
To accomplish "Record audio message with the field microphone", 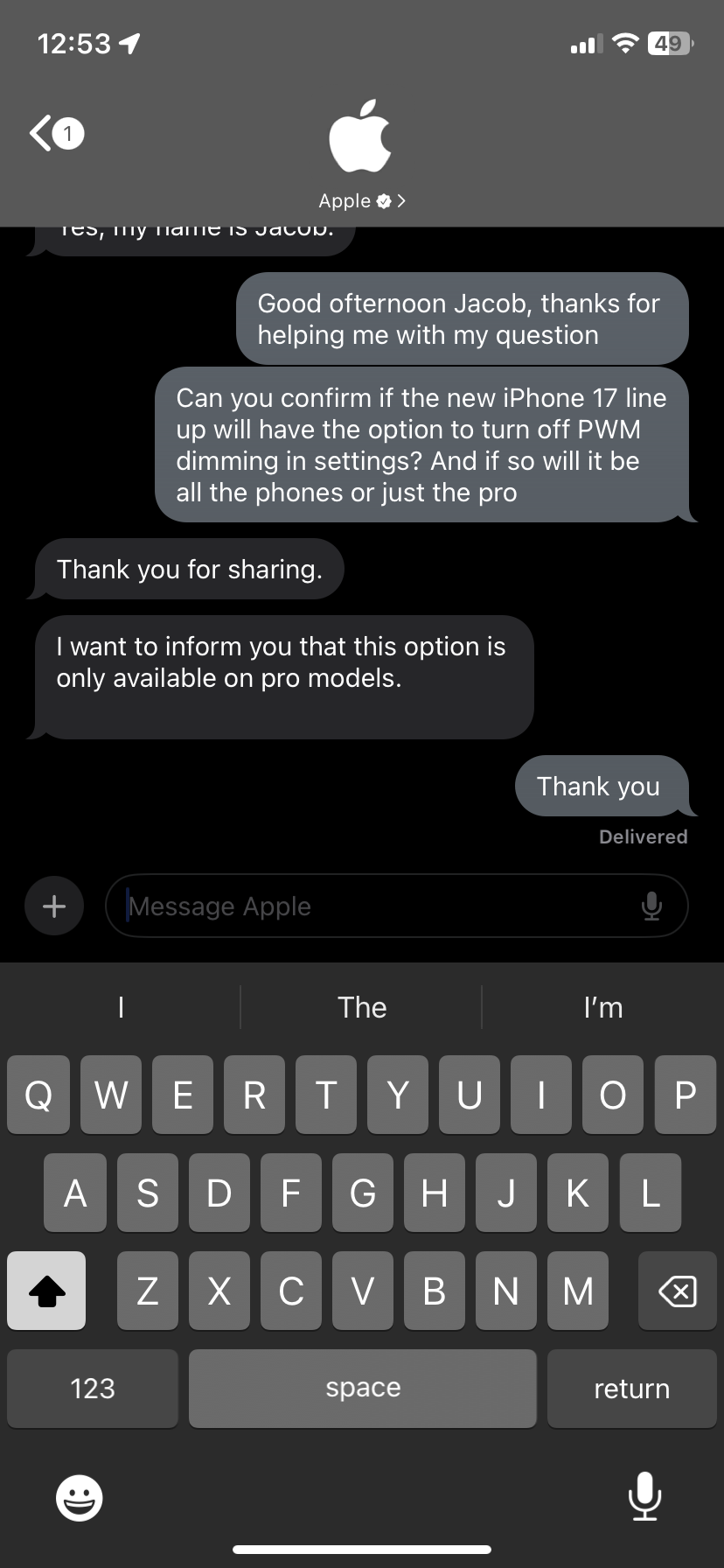I will pos(651,906).
